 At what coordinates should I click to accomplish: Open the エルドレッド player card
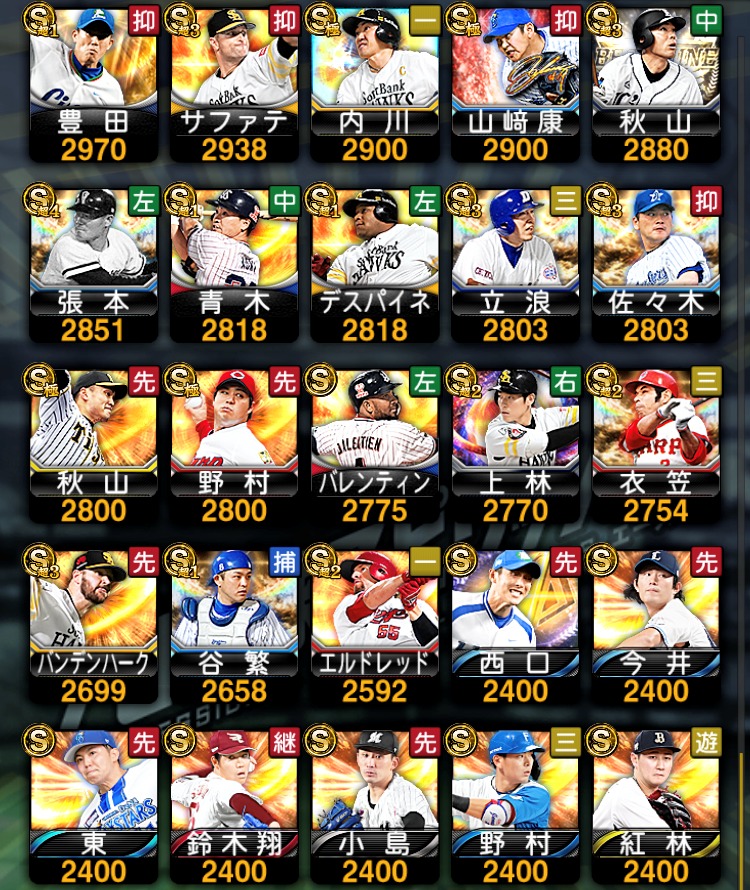click(374, 623)
